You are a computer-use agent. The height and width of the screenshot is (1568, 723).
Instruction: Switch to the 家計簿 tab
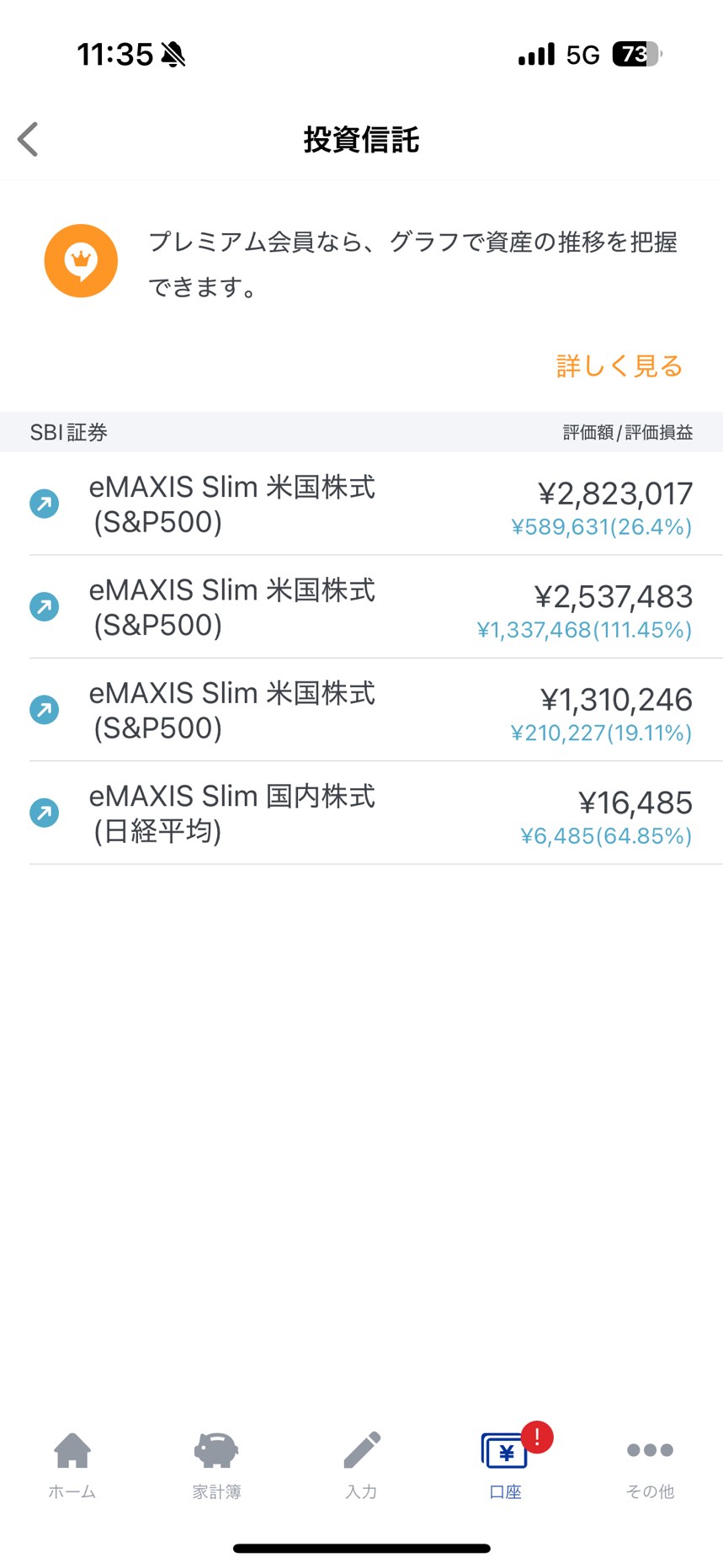pos(216,1466)
